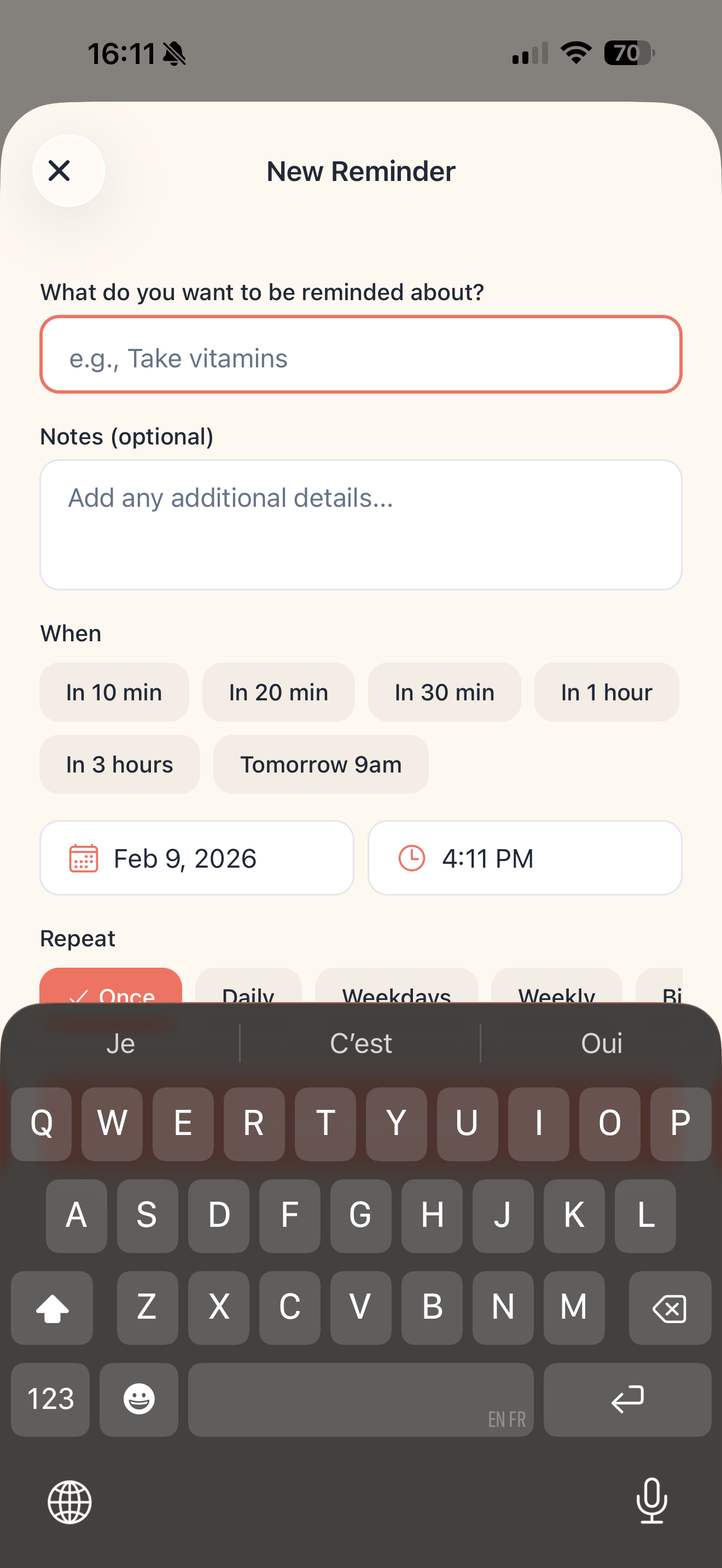Set reminder for Tomorrow 9am

point(320,764)
